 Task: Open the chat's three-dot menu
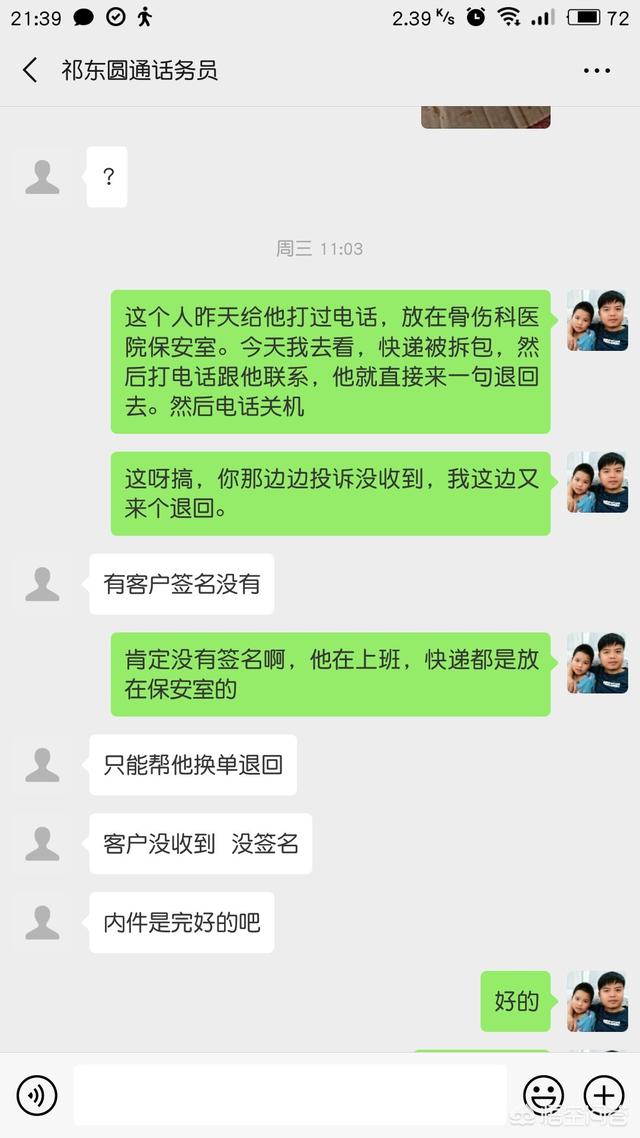coord(596,70)
